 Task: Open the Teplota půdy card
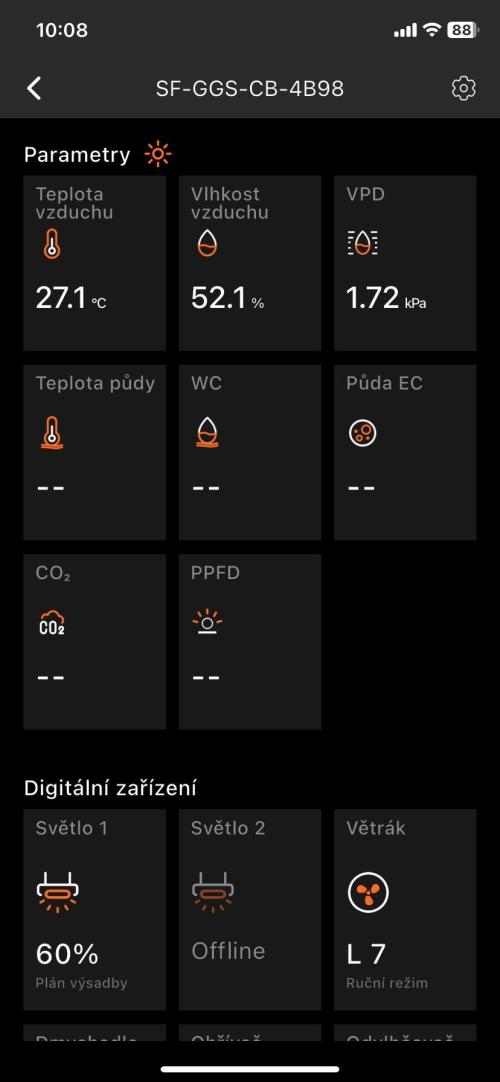pos(94,453)
